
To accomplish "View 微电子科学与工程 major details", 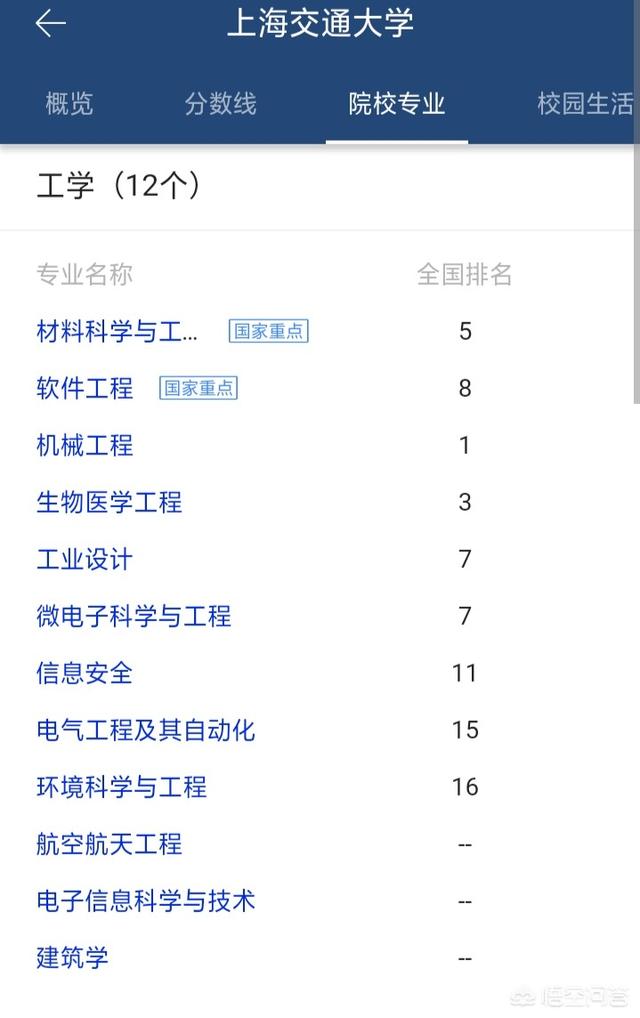I will [x=134, y=616].
